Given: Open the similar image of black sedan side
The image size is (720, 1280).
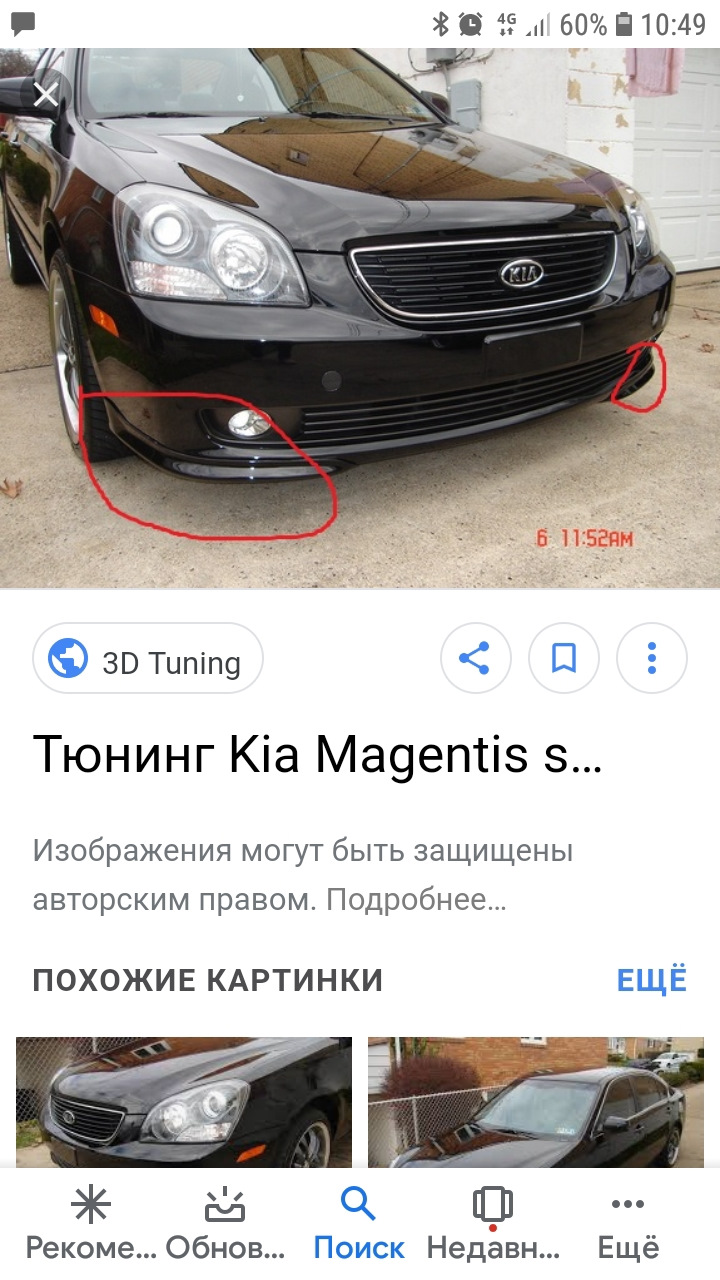Looking at the screenshot, I should coord(536,1102).
